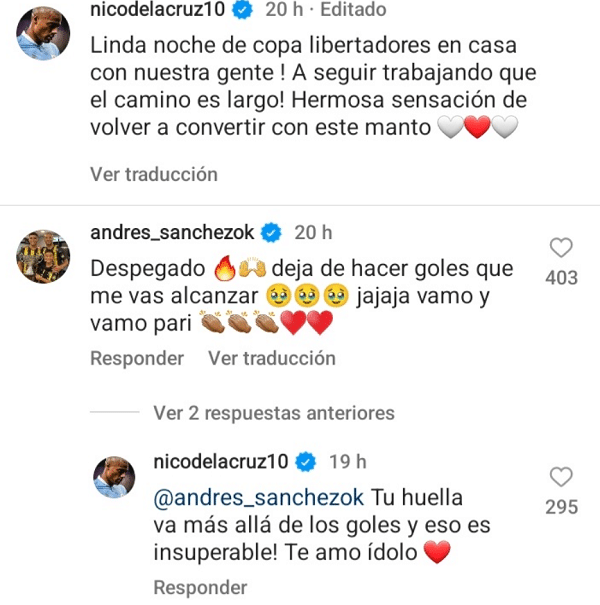This screenshot has width=600, height=605.
Task: Like andres_sanchezok's comment
Action: (x=562, y=248)
